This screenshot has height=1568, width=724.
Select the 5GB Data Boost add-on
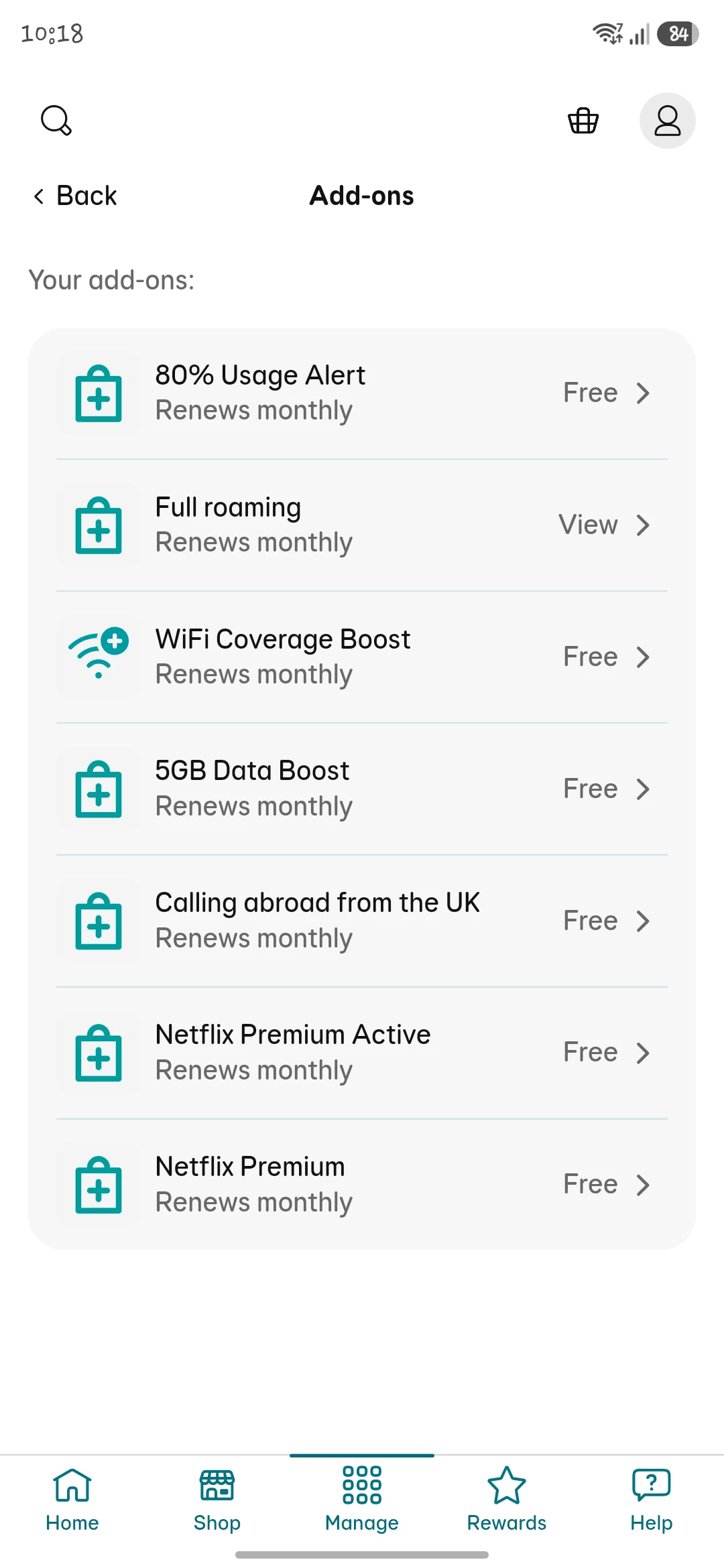[x=362, y=789]
